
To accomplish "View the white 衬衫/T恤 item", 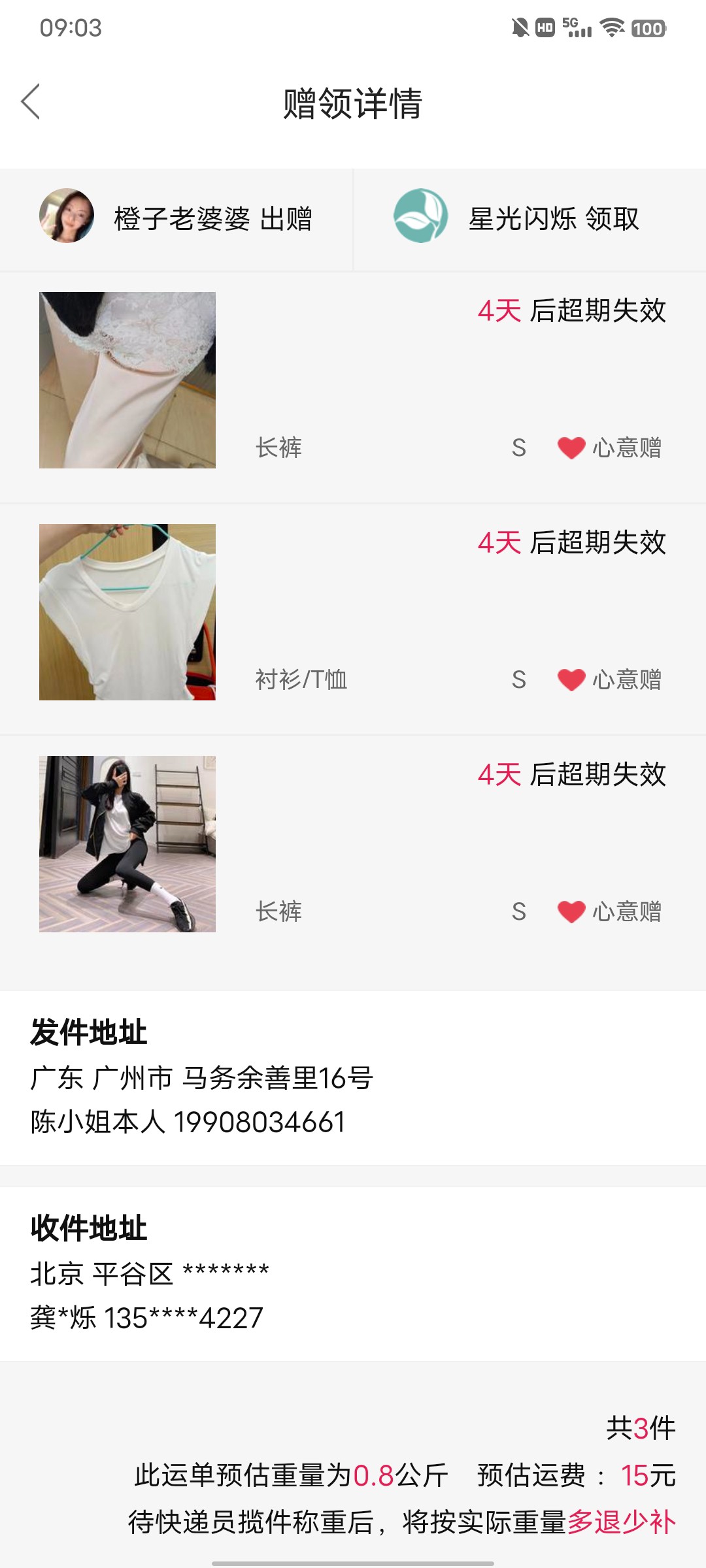I will point(127,612).
